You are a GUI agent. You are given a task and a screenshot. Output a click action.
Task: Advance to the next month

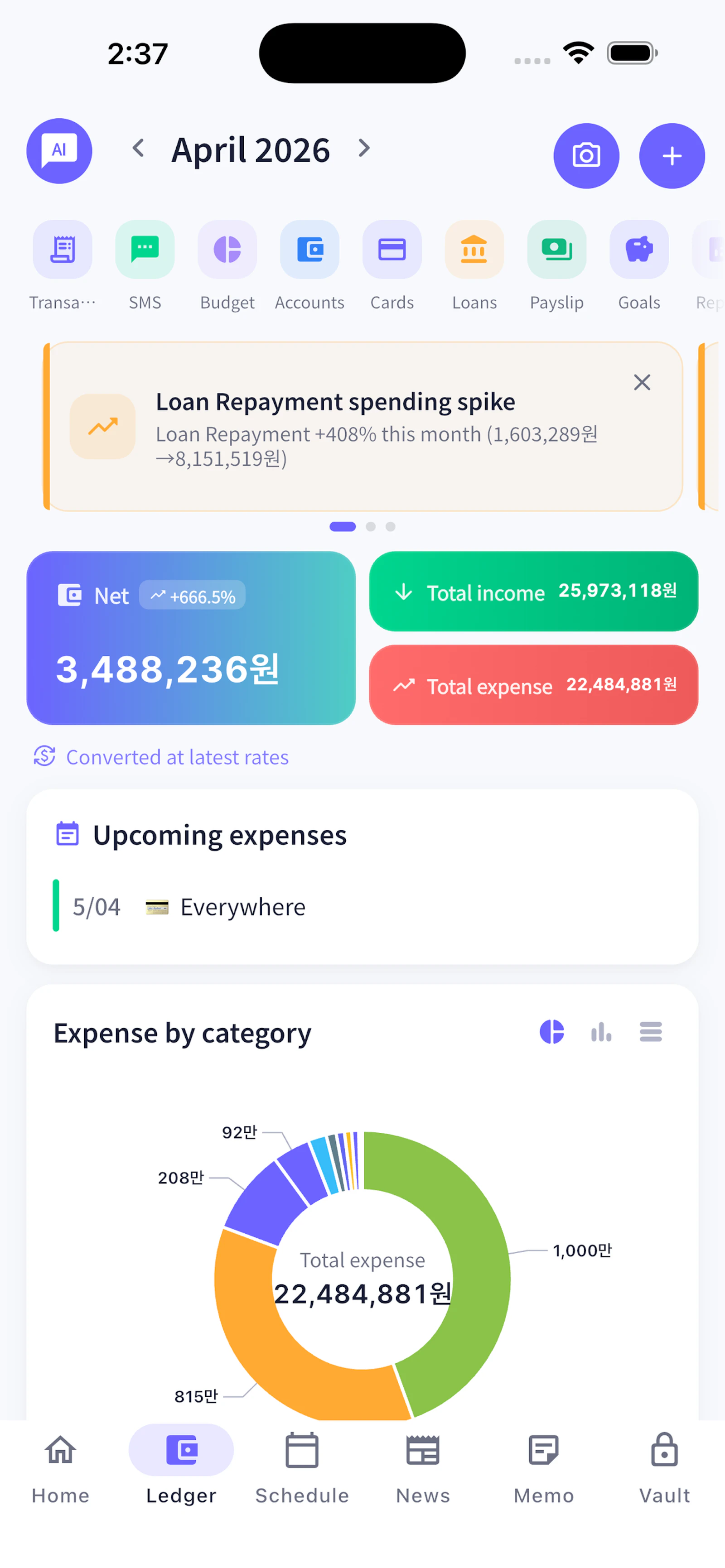364,148
